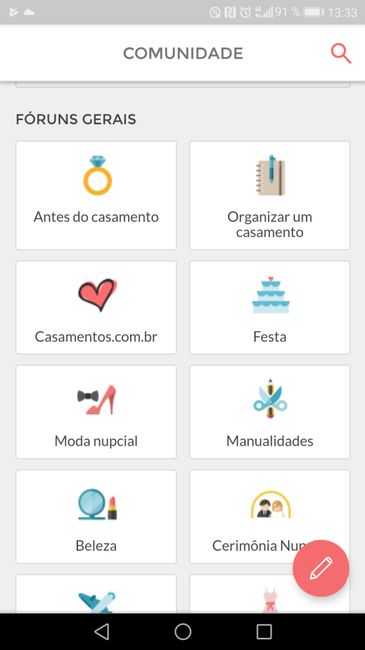Screen dimensions: 365x650
Task: Open the search magnifier icon
Action: [x=341, y=53]
